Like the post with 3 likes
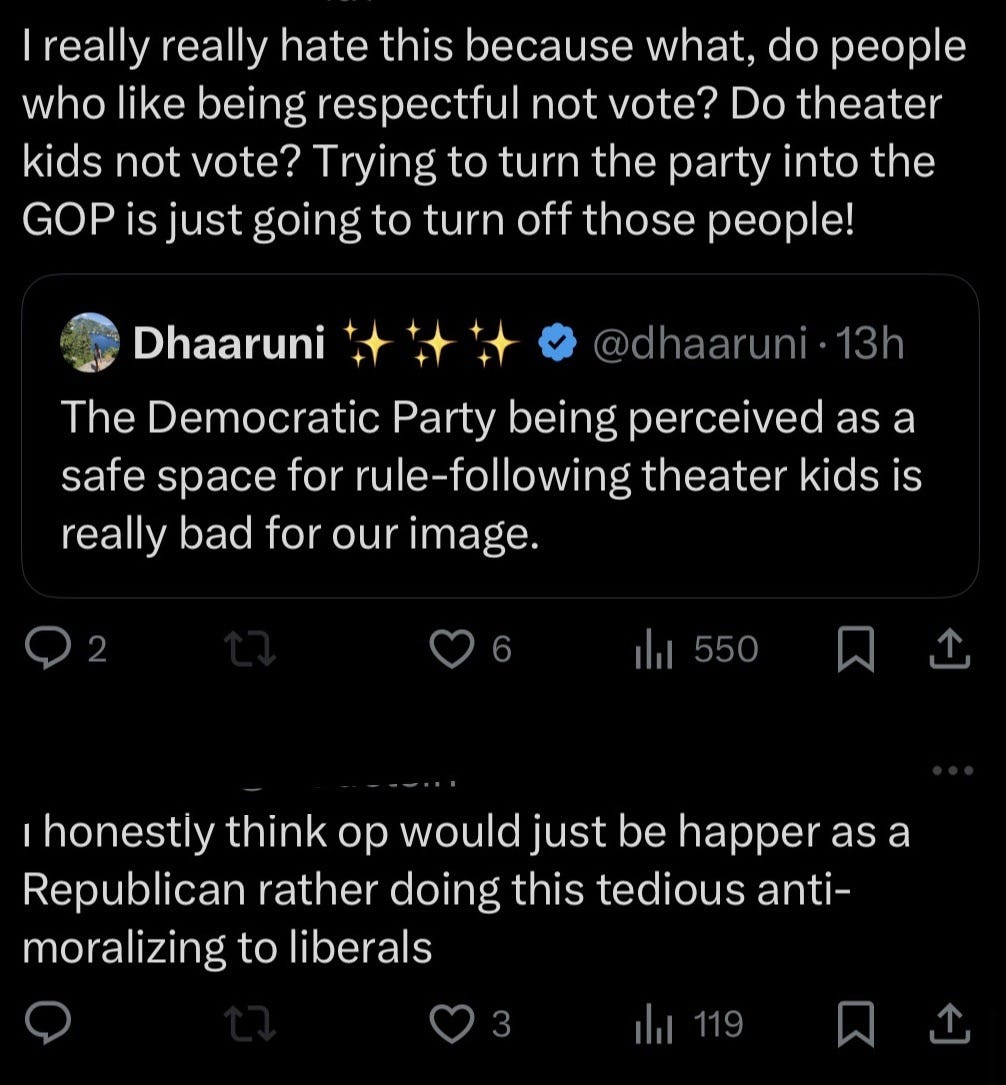Image resolution: width=1006 pixels, height=1085 pixels. 451,1024
